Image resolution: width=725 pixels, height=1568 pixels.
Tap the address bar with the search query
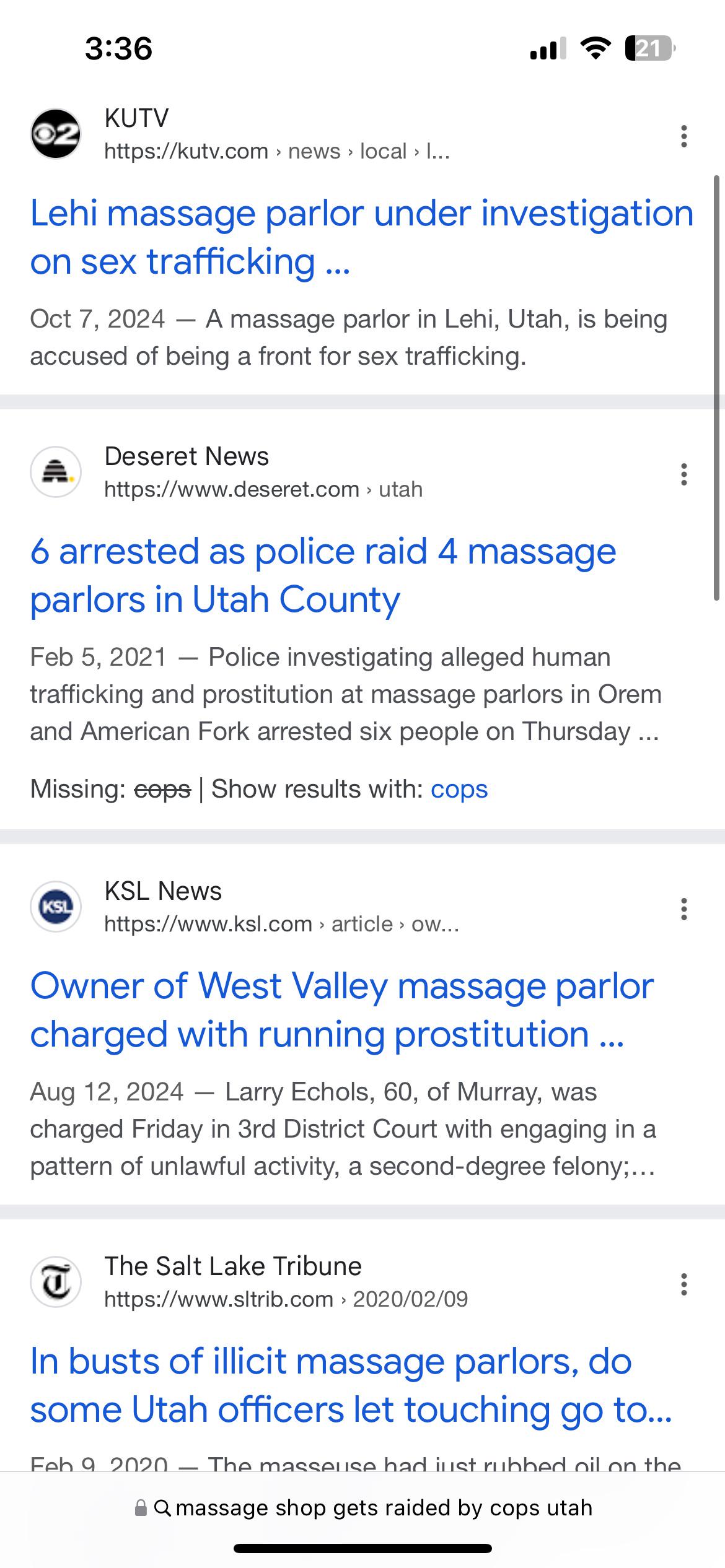(x=372, y=1508)
